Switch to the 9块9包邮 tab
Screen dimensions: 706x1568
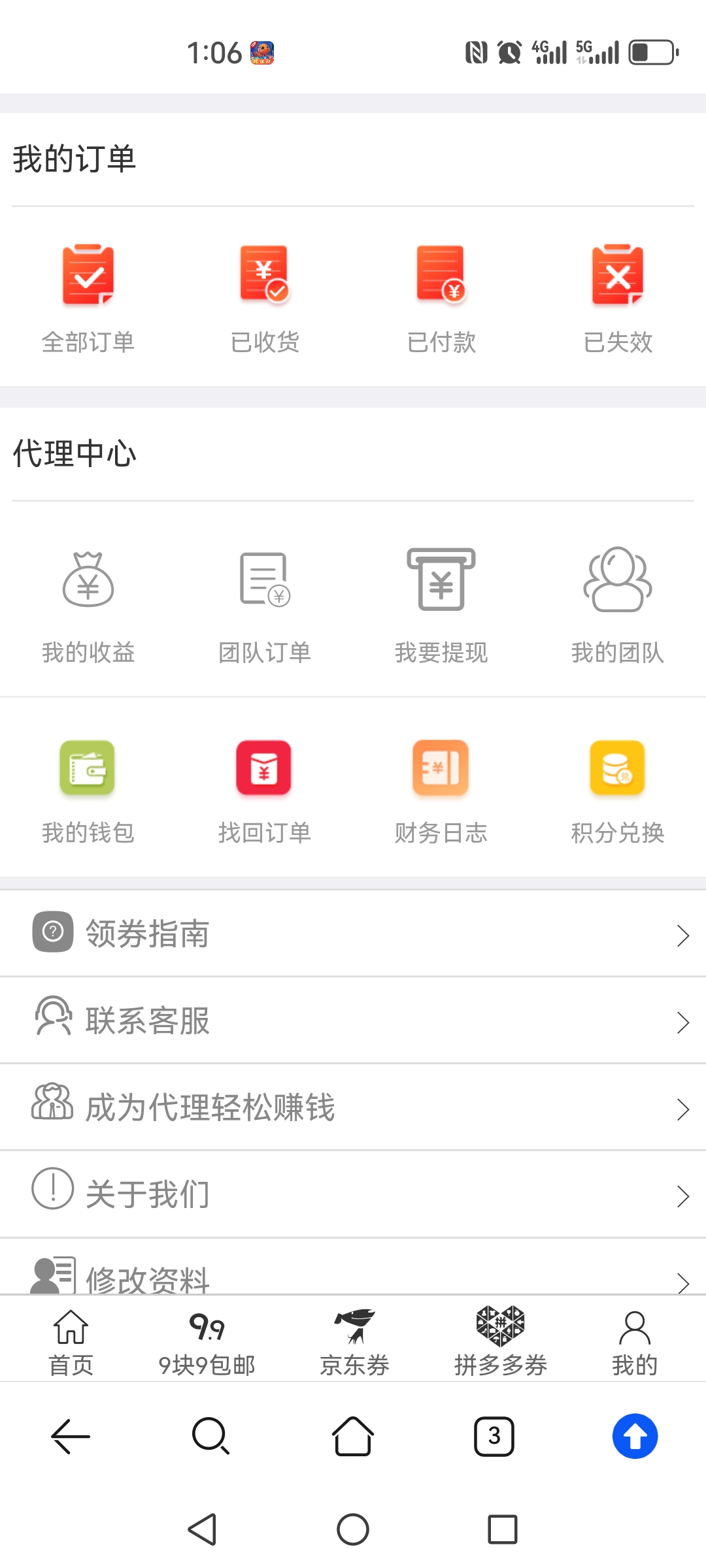click(207, 1343)
